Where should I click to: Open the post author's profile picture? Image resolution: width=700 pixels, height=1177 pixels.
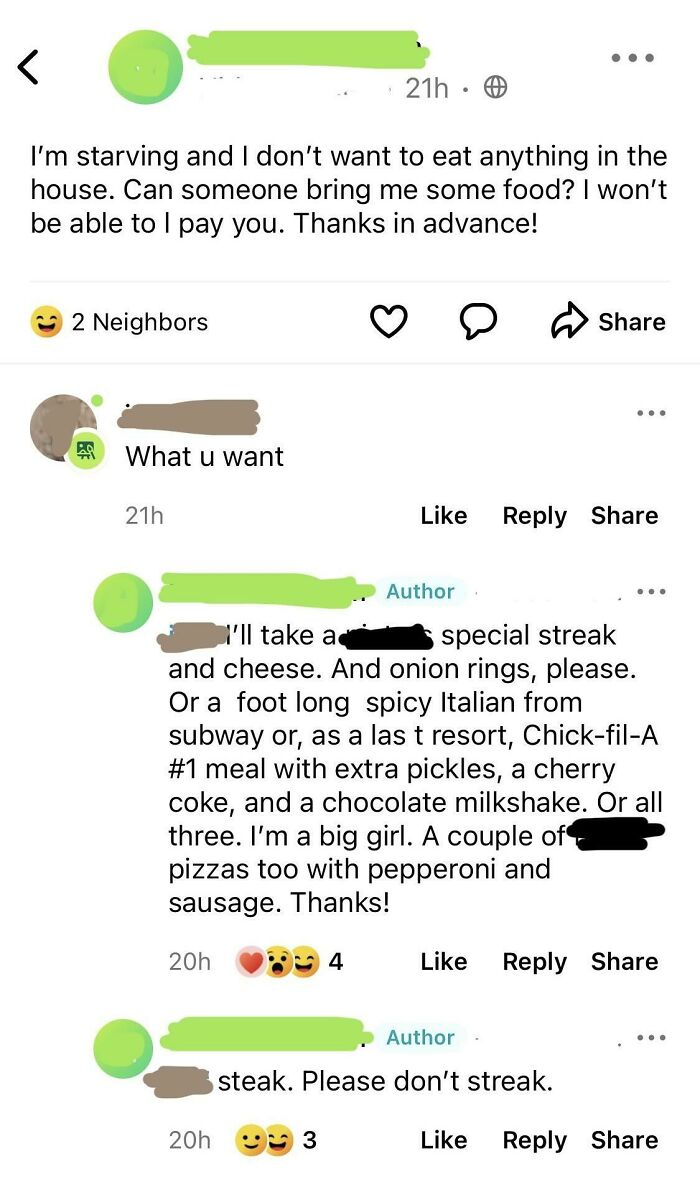click(147, 67)
